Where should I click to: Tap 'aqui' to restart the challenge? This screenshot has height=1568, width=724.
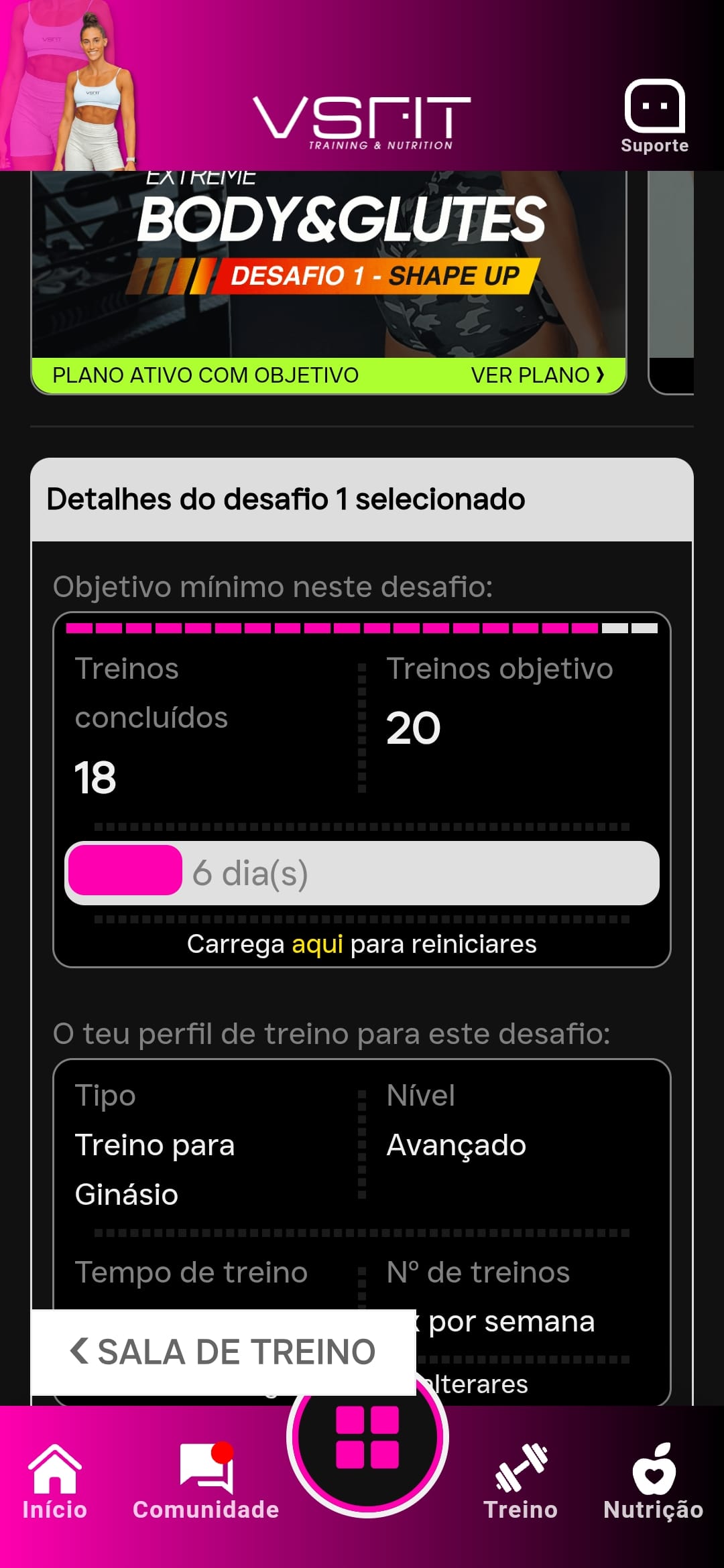[x=317, y=943]
